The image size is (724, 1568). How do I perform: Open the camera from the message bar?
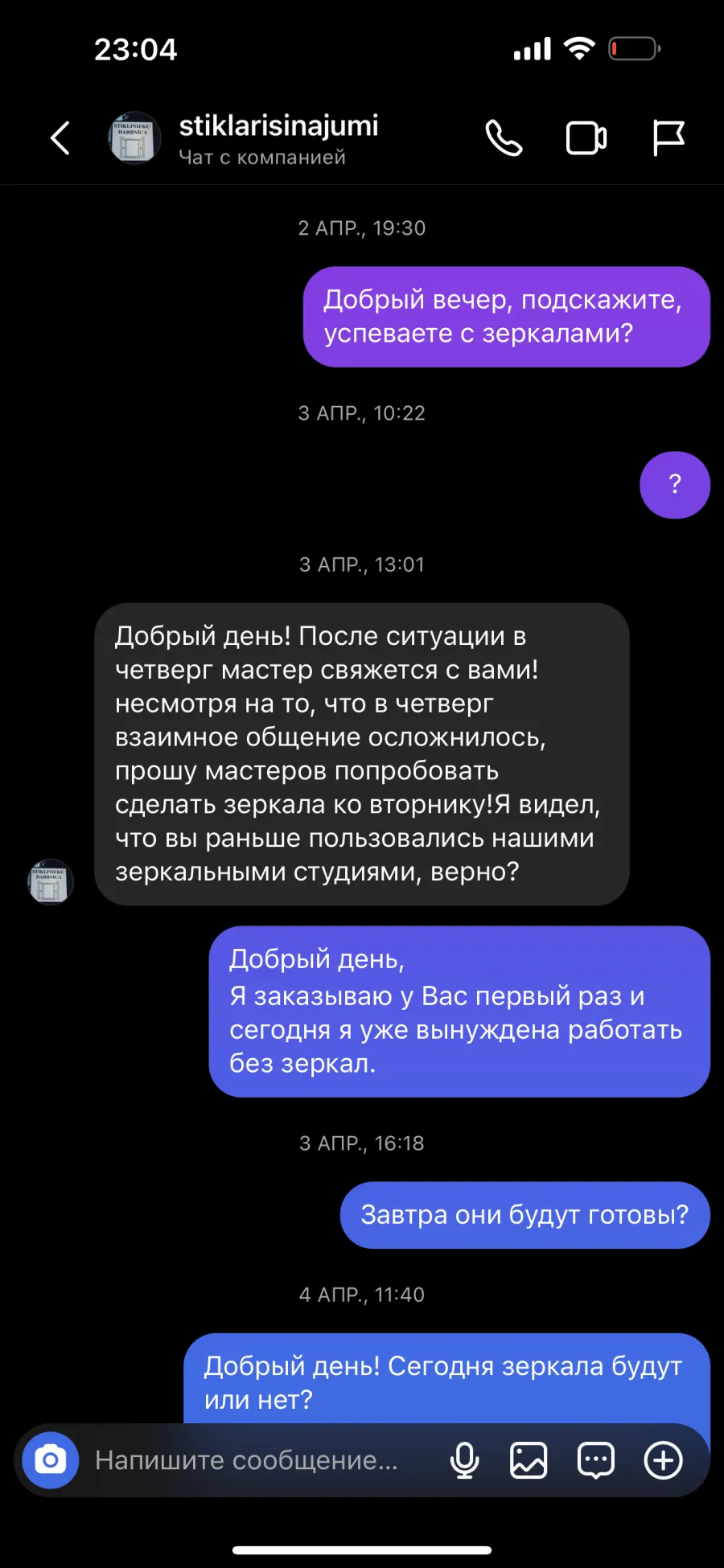pyautogui.click(x=51, y=1460)
